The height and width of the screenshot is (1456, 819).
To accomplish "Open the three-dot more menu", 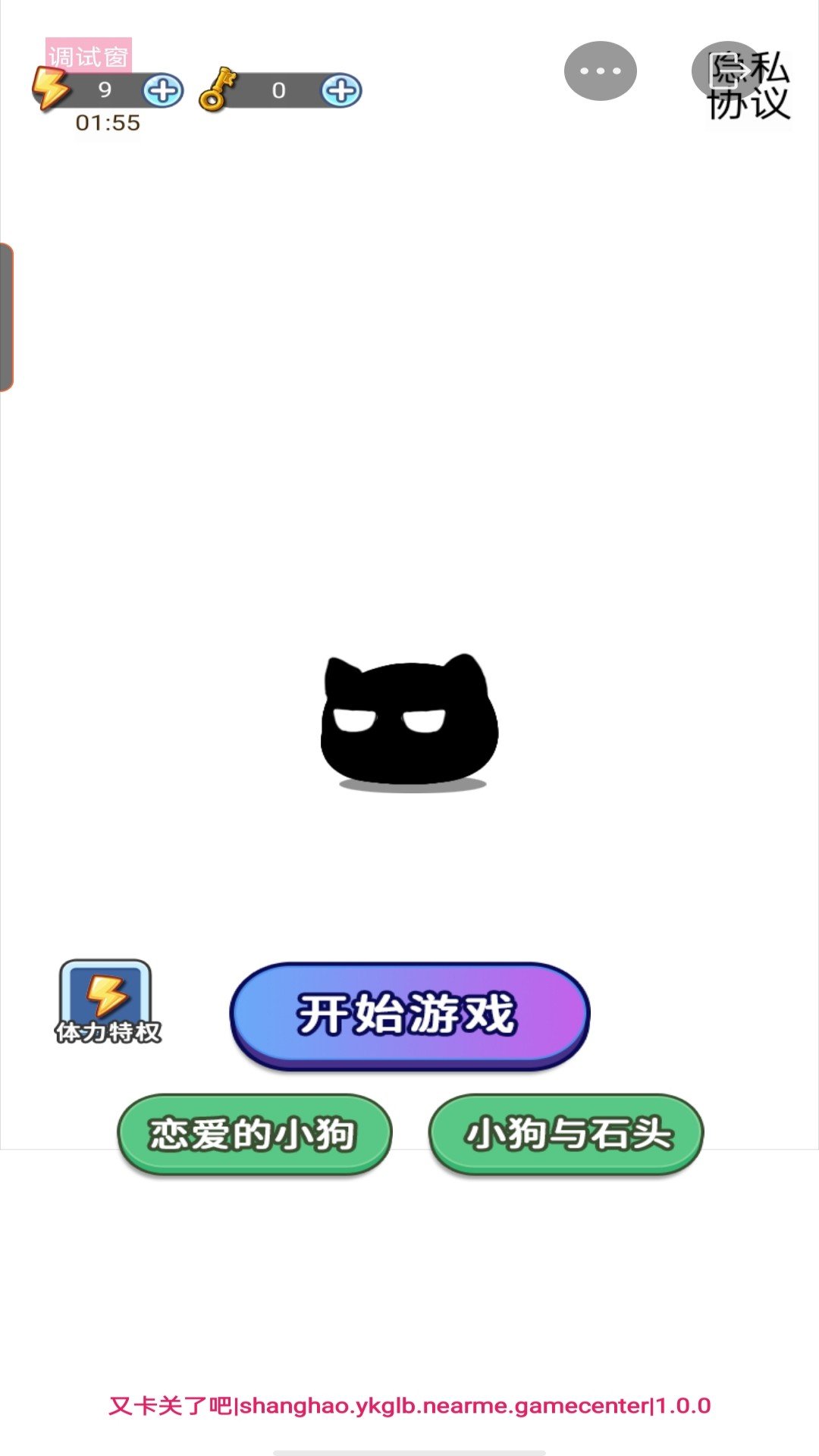I will [x=600, y=71].
